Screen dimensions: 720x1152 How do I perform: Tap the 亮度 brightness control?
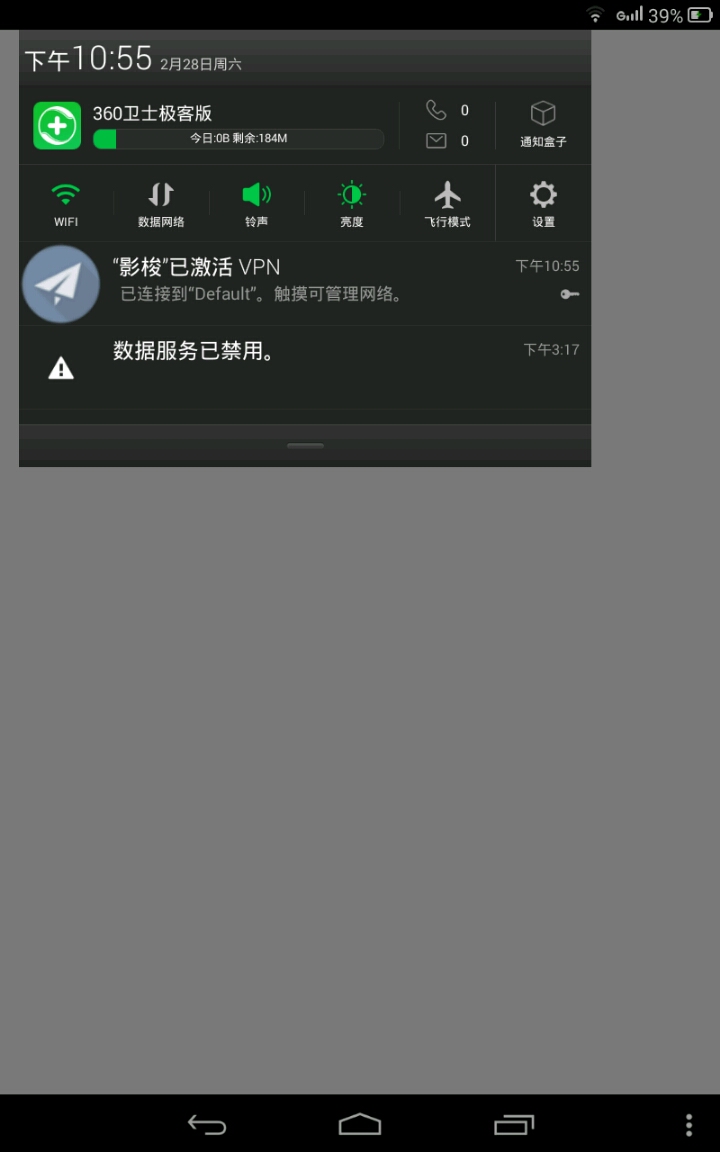point(352,204)
